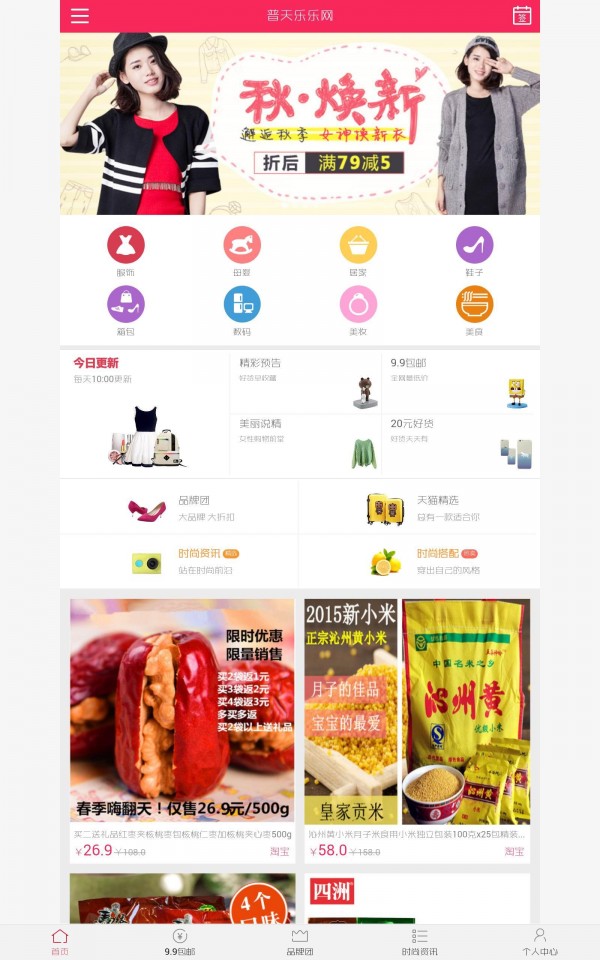Open the 天猫精选 Tmall picks entry
This screenshot has width=600, height=960.
point(418,507)
